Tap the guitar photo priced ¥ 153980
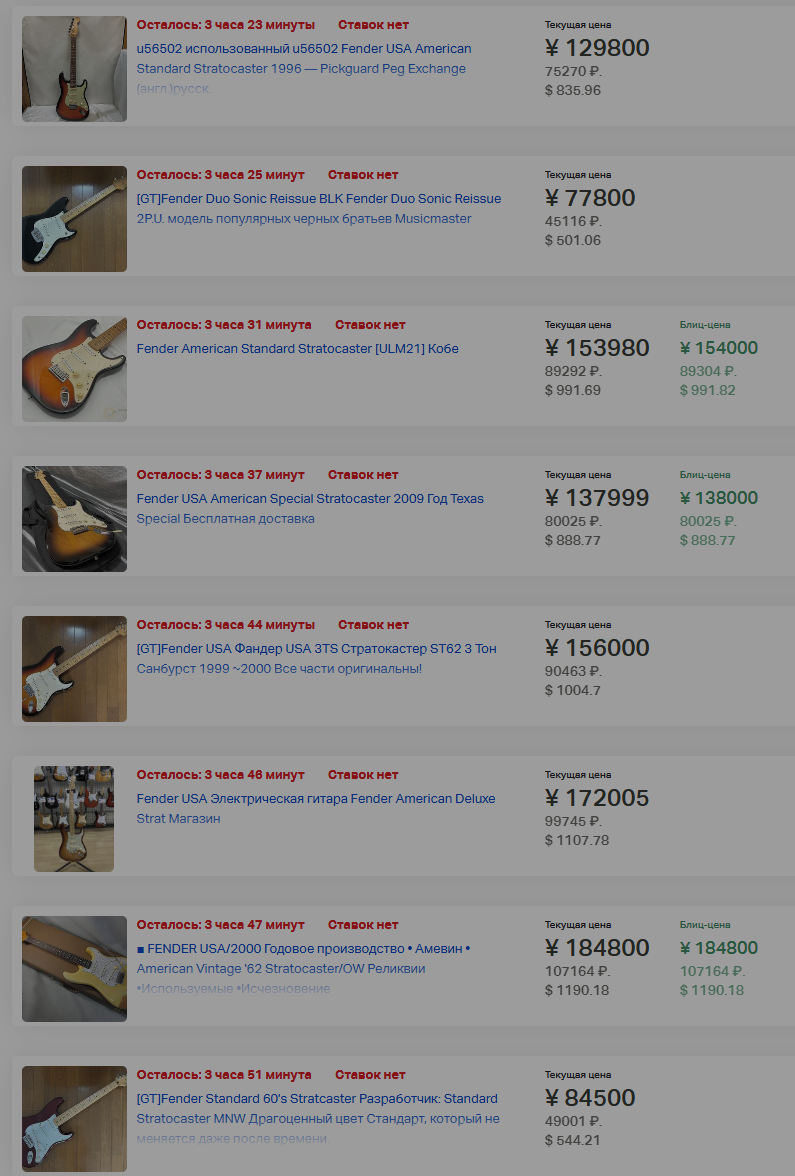This screenshot has width=795, height=1176. coord(74,369)
